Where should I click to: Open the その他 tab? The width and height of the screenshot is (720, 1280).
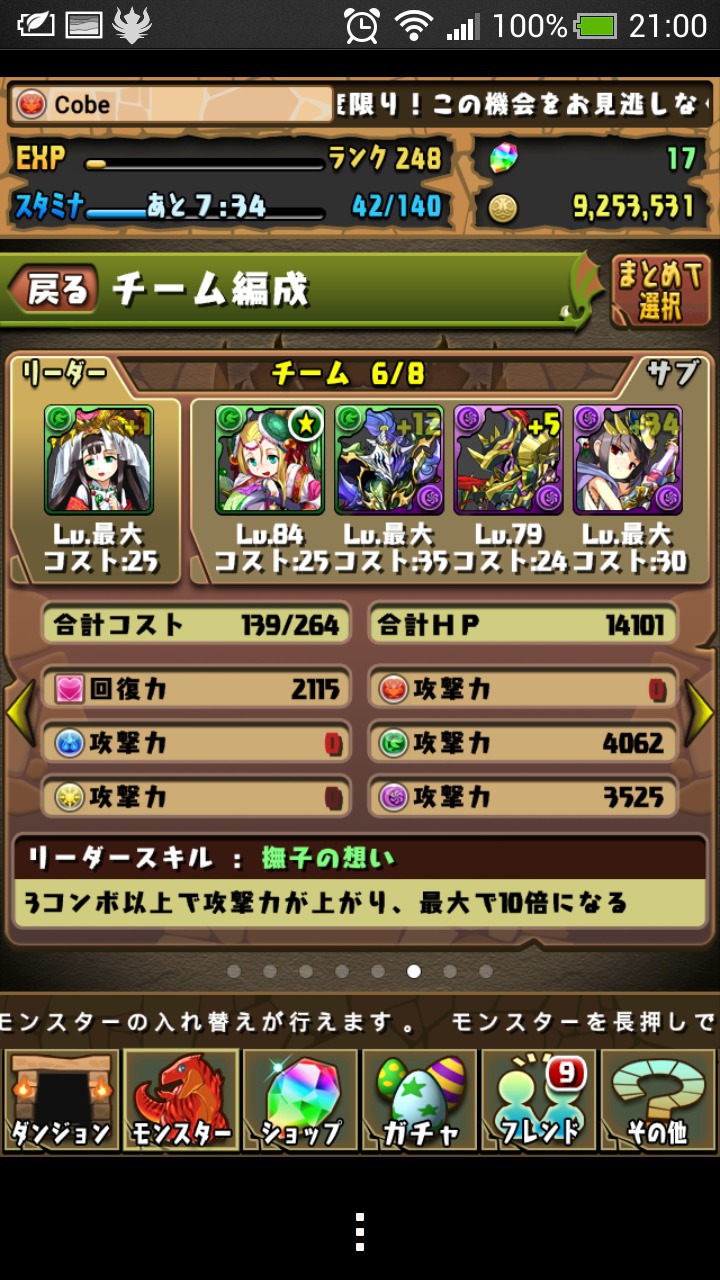point(658,1101)
